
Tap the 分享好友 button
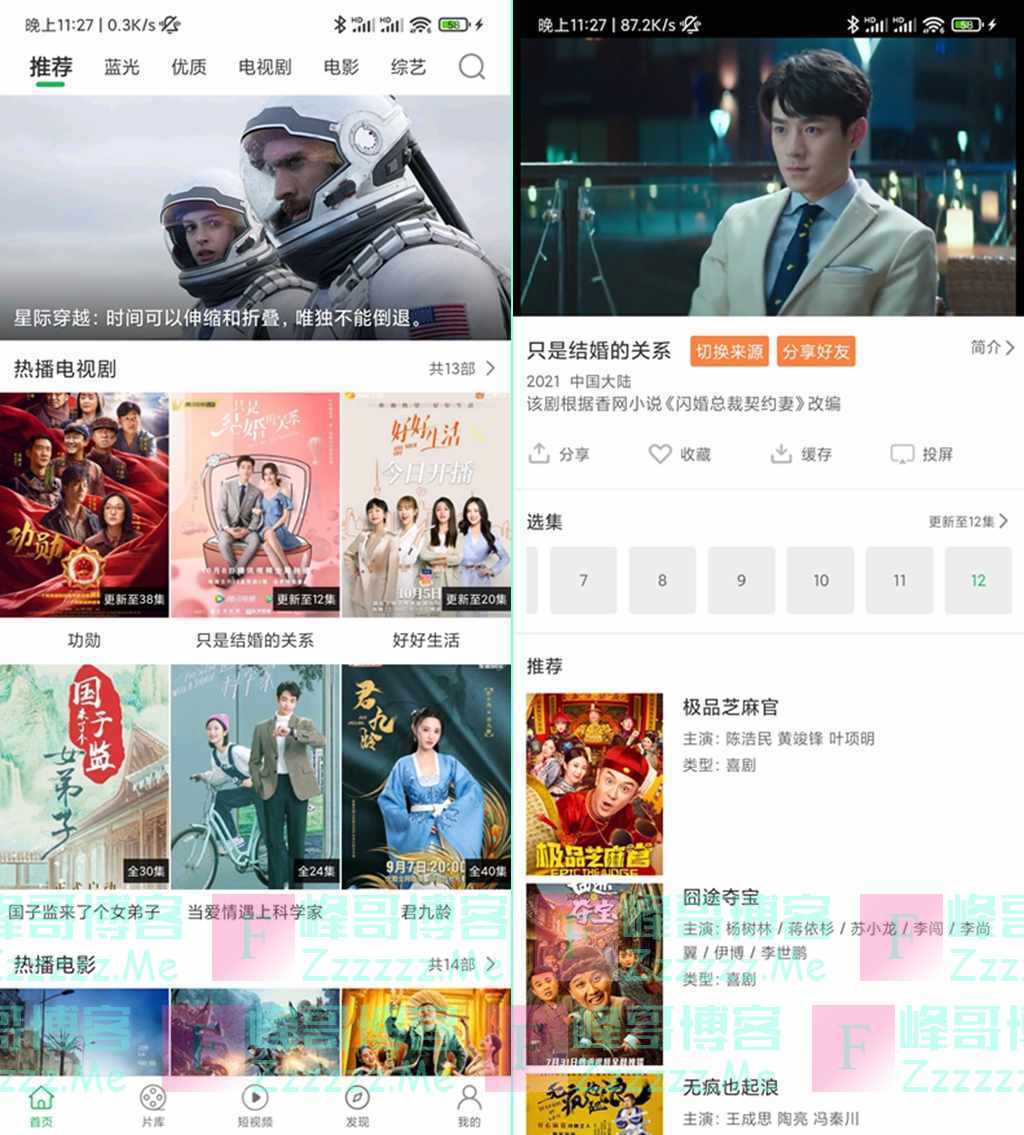(x=816, y=351)
